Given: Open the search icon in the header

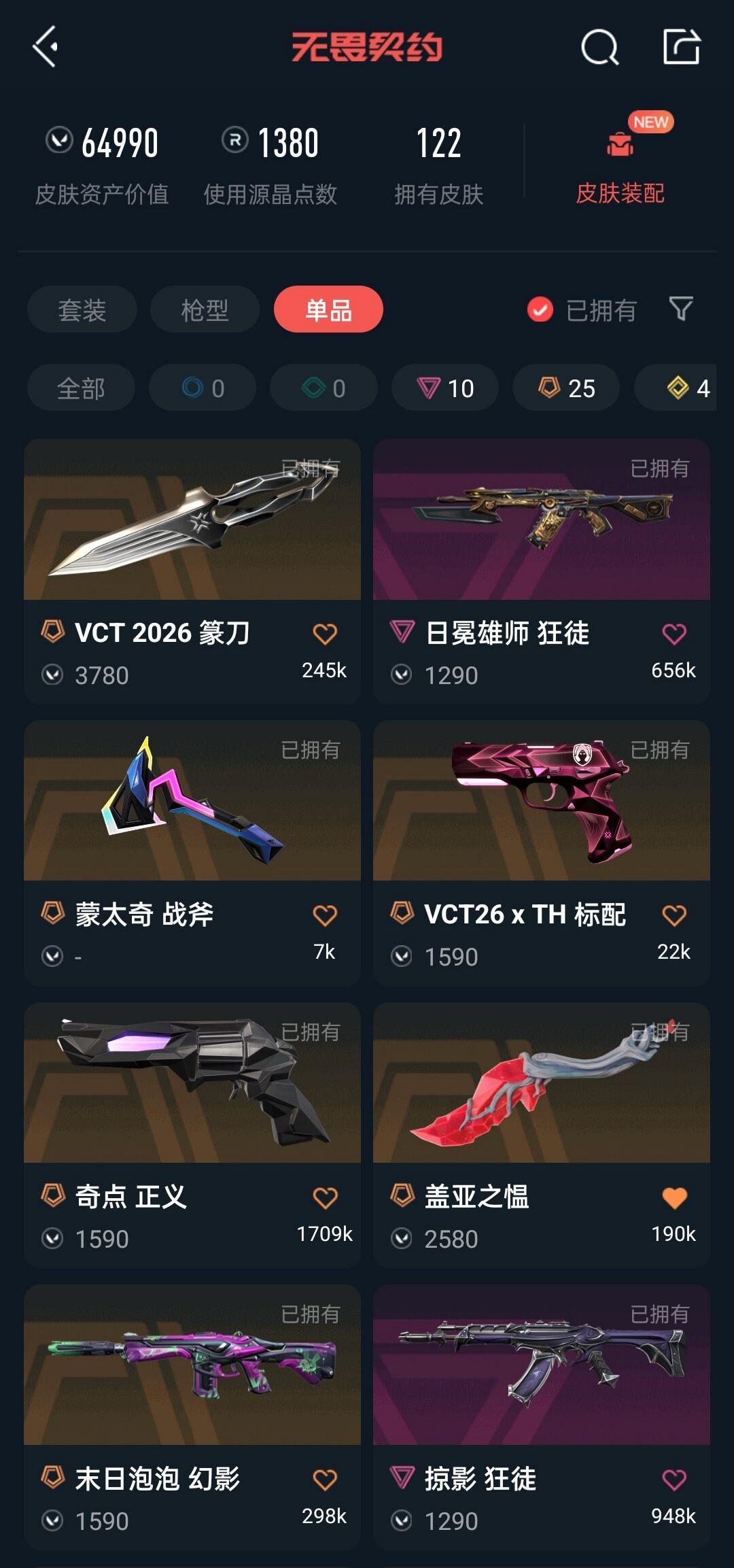Looking at the screenshot, I should click(x=599, y=47).
